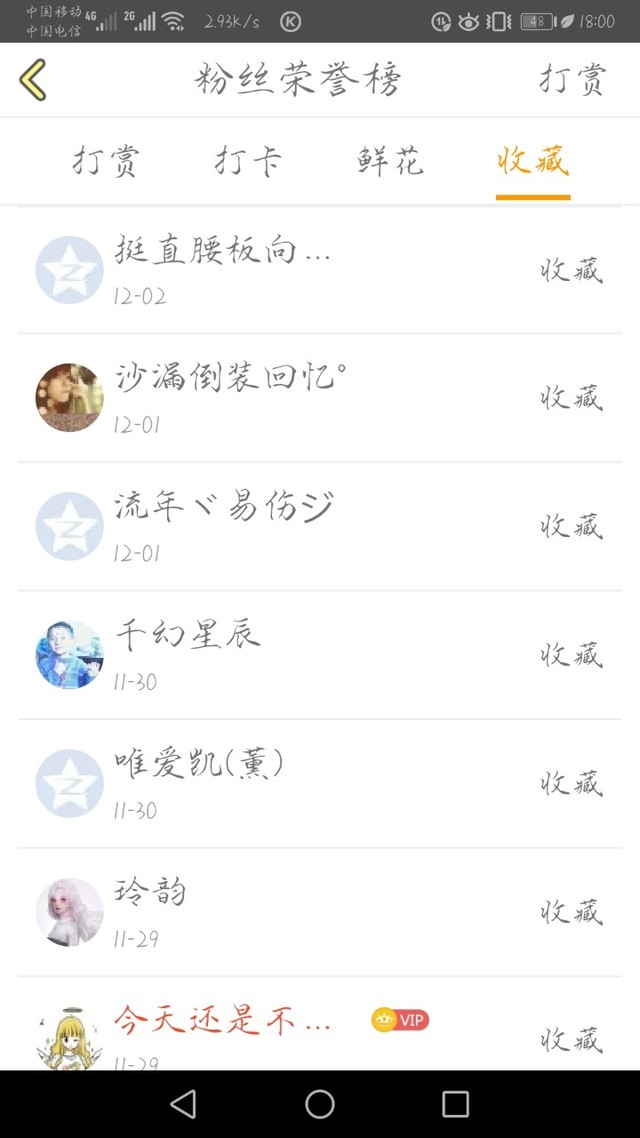Tap system home button
This screenshot has height=1138, width=640.
click(320, 1104)
